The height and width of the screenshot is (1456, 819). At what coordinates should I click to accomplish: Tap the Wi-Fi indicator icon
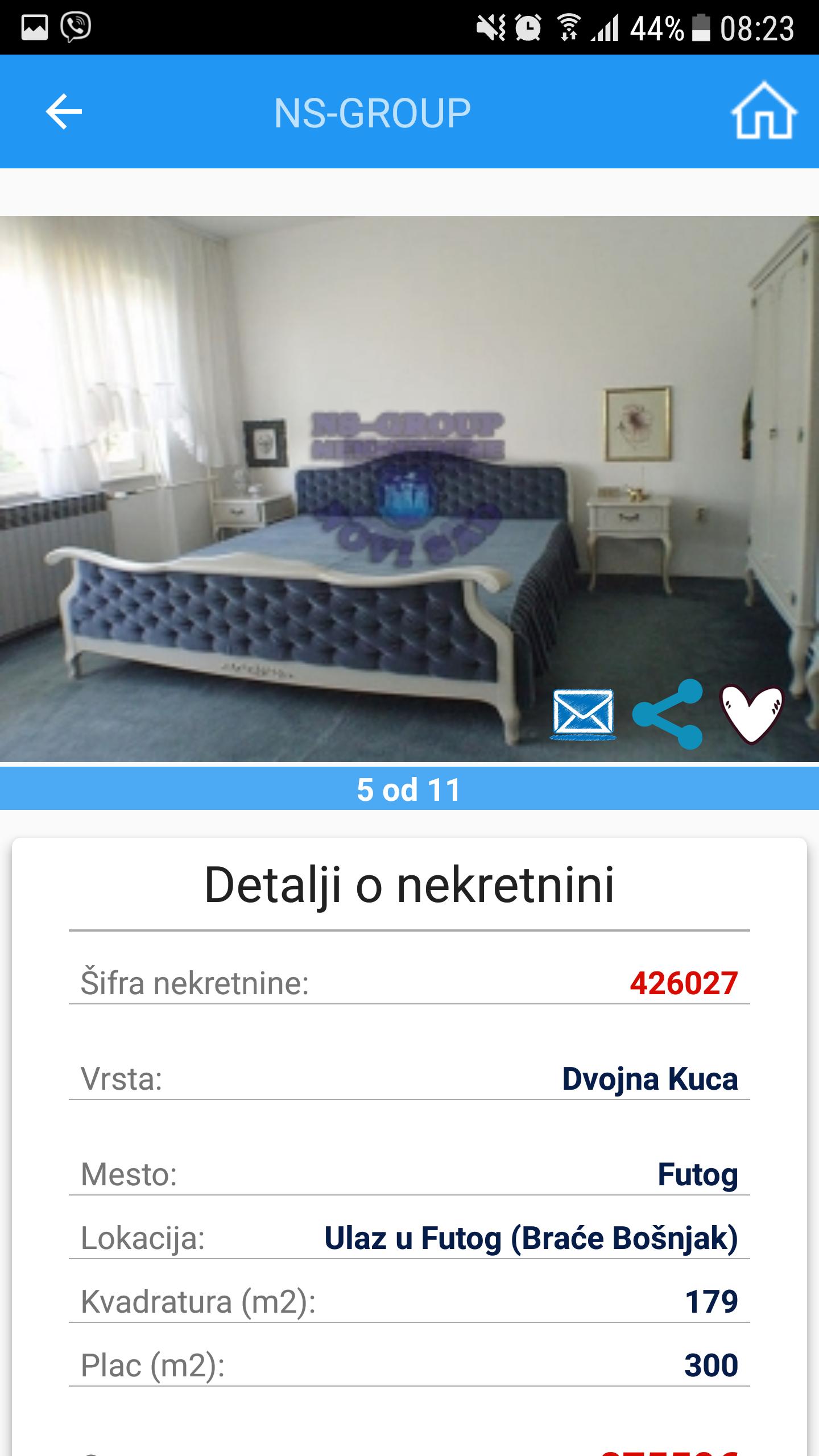(569, 26)
